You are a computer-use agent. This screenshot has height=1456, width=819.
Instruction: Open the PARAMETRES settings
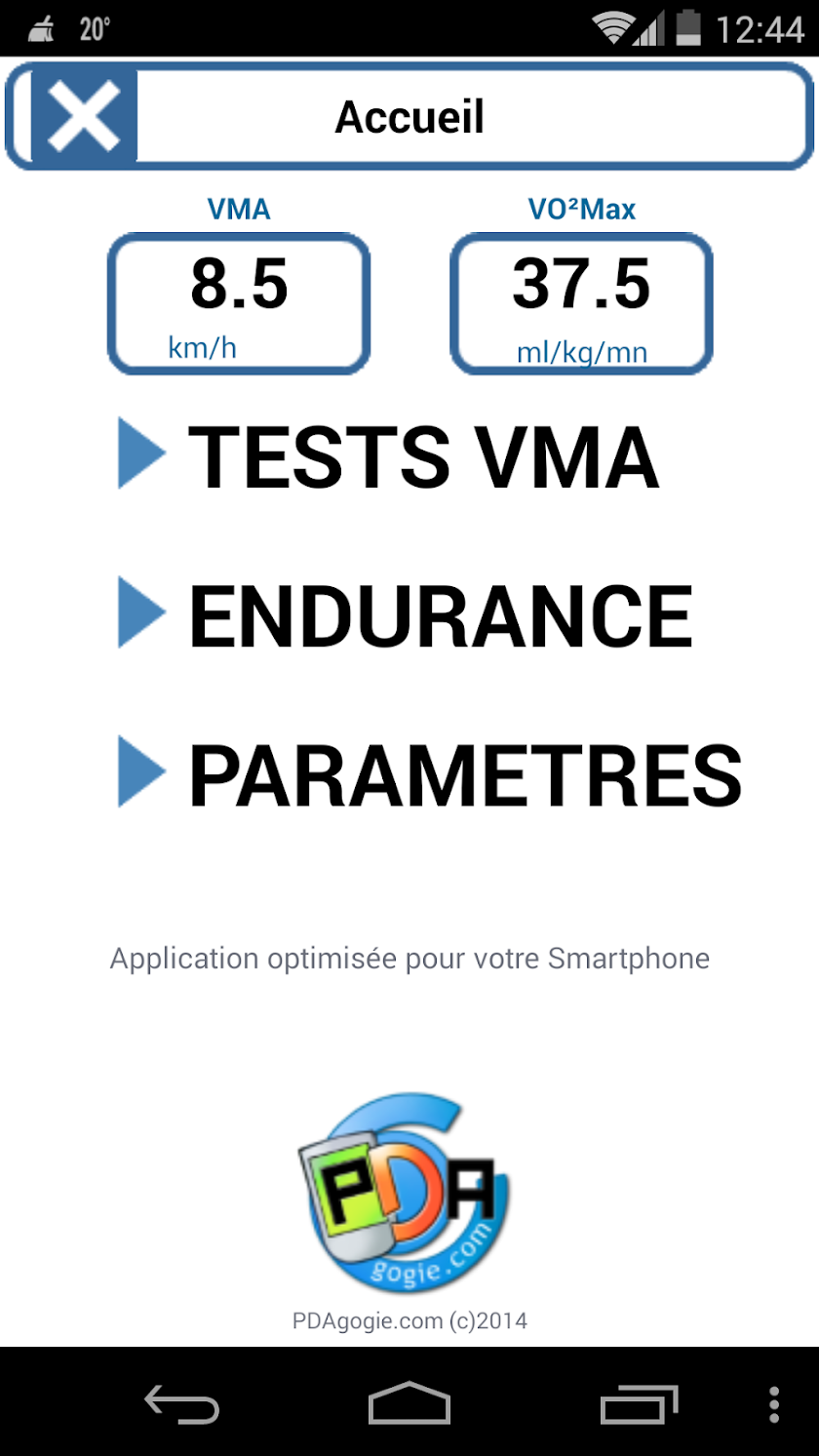pos(464,775)
